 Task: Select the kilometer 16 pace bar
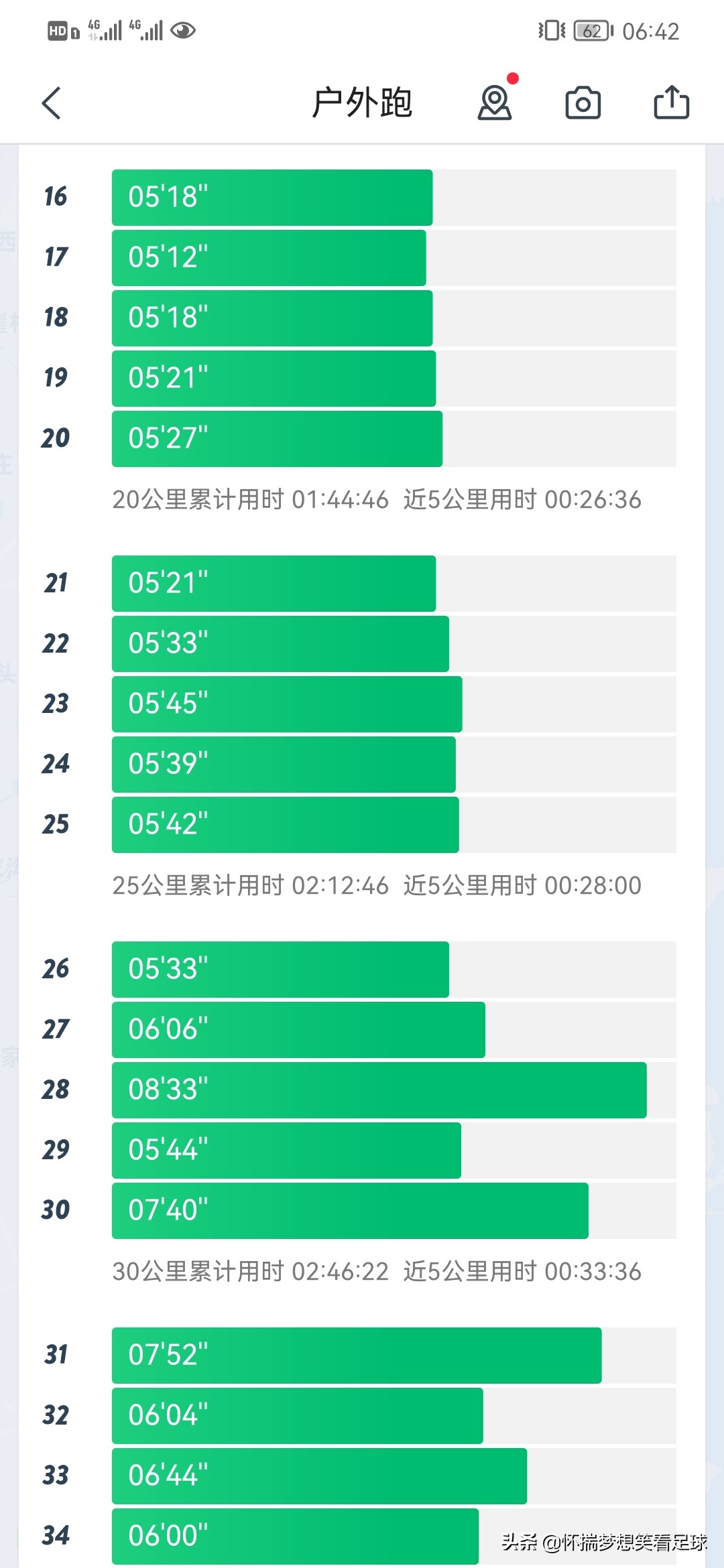click(x=271, y=198)
